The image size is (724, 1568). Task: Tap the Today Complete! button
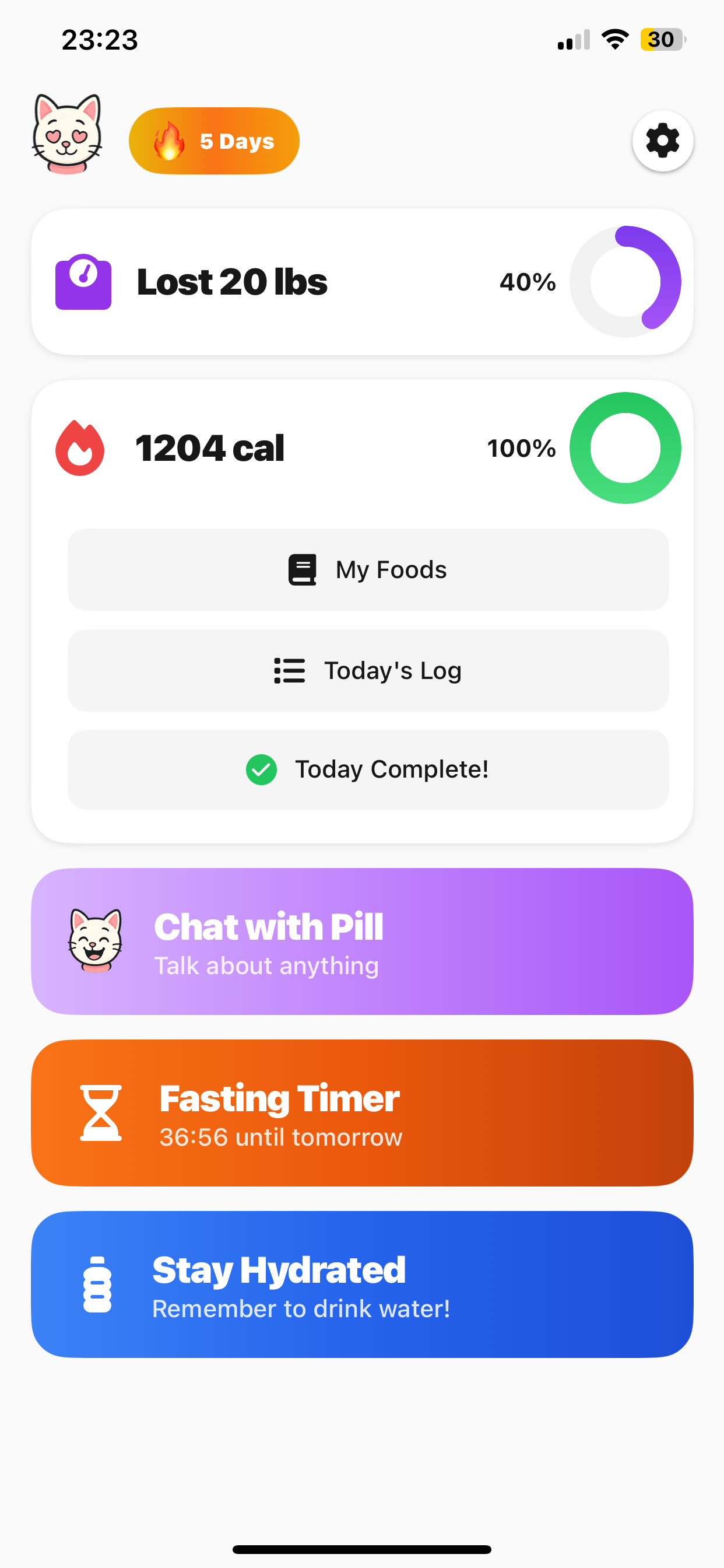tap(368, 769)
